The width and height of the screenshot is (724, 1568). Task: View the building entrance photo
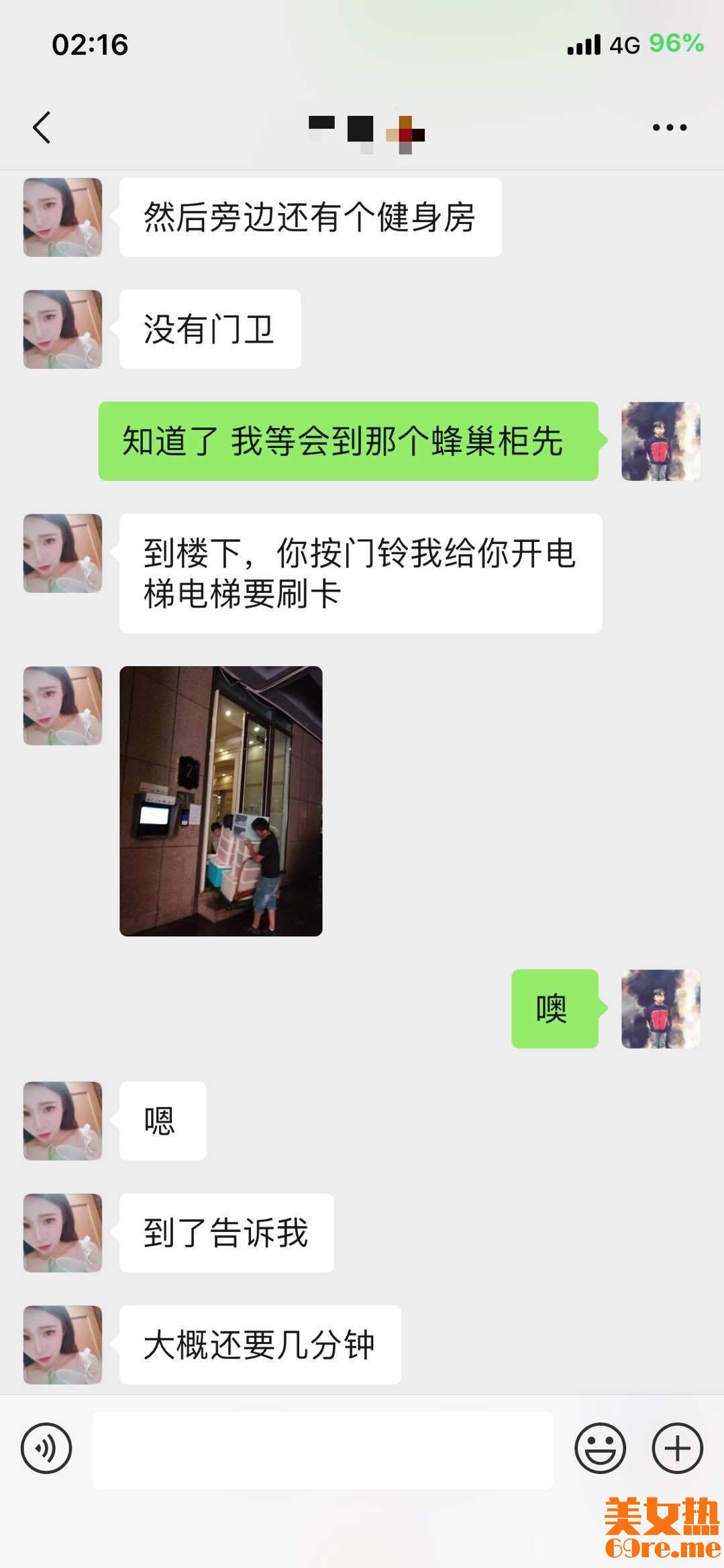tap(221, 801)
